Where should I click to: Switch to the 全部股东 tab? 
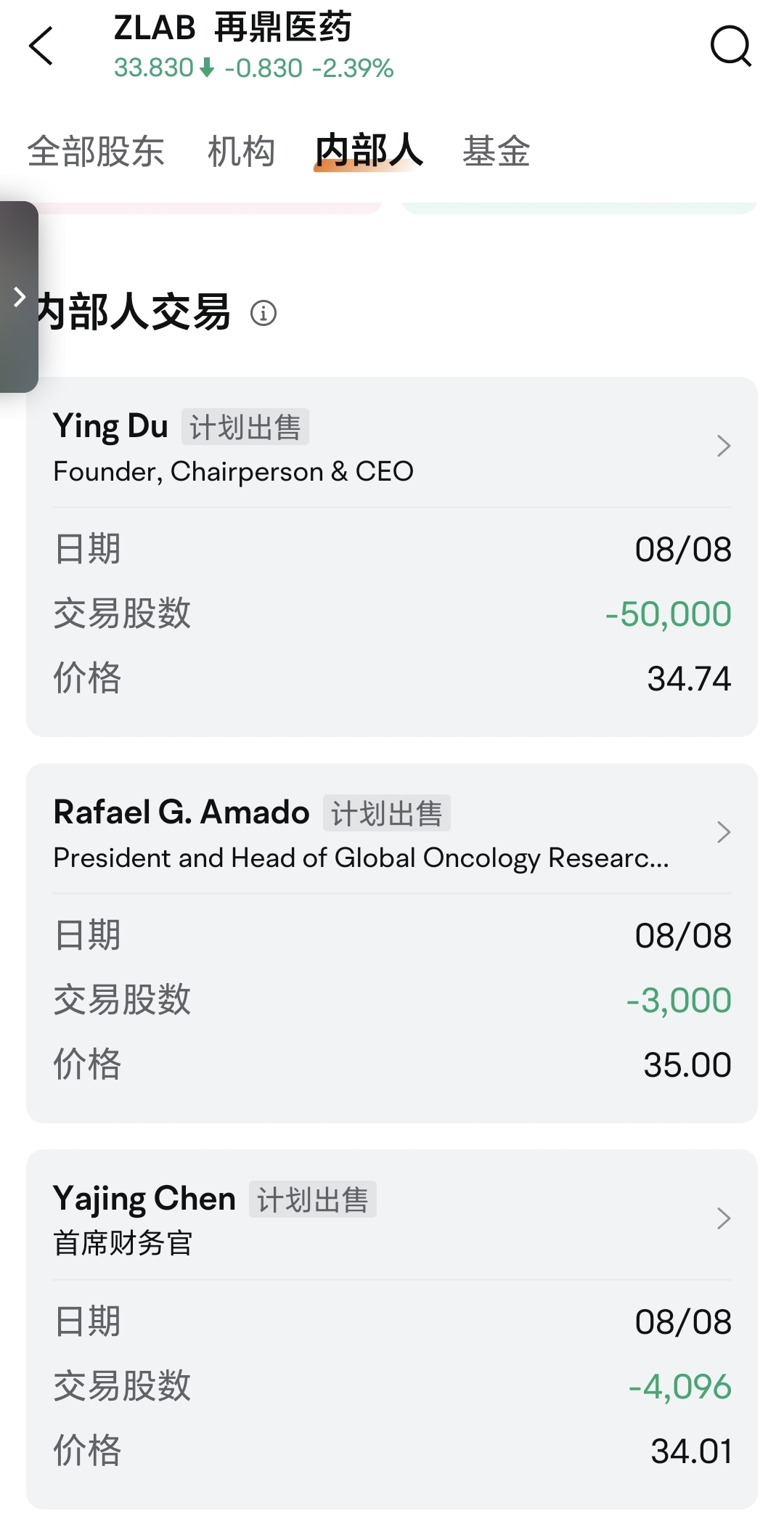click(x=96, y=151)
